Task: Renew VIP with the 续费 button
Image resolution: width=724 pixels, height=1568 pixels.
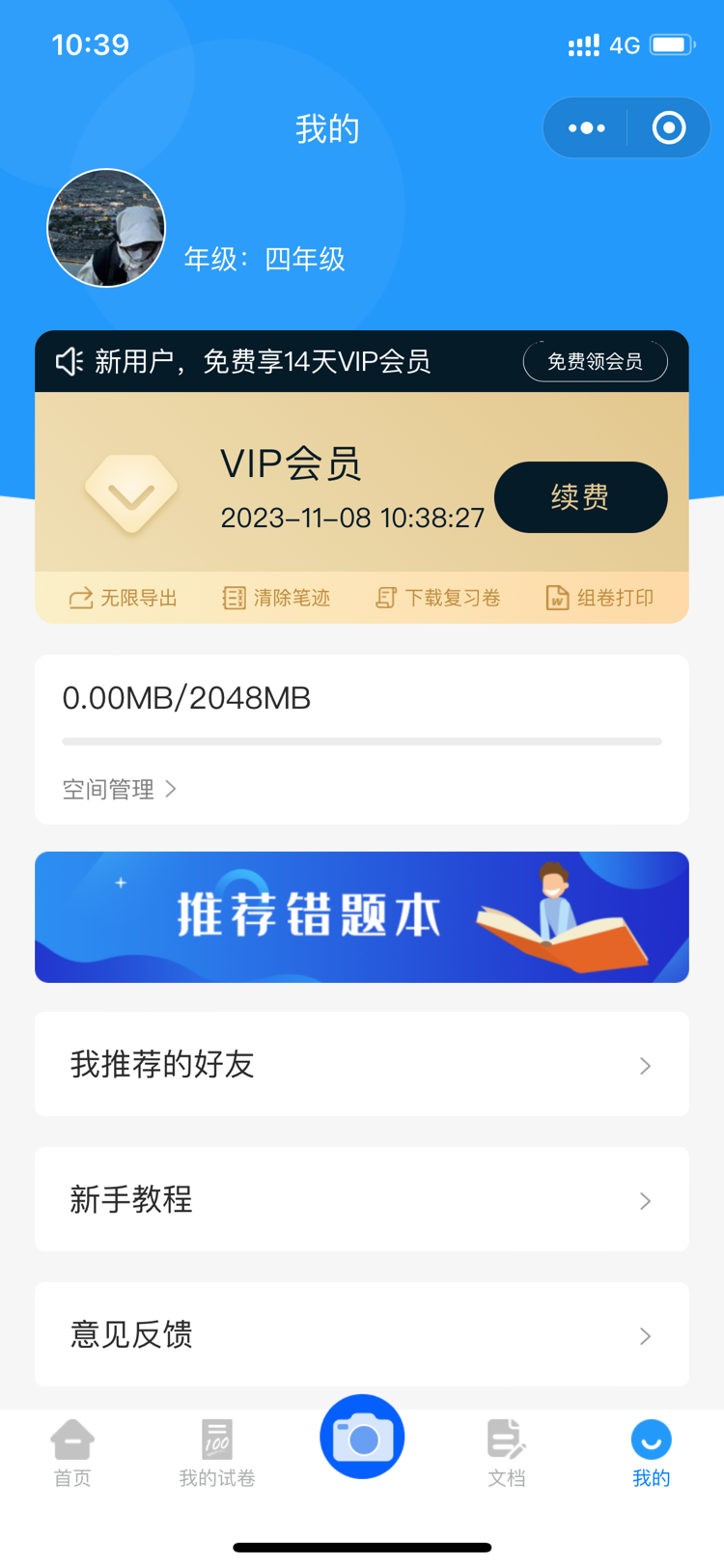Action: 580,497
